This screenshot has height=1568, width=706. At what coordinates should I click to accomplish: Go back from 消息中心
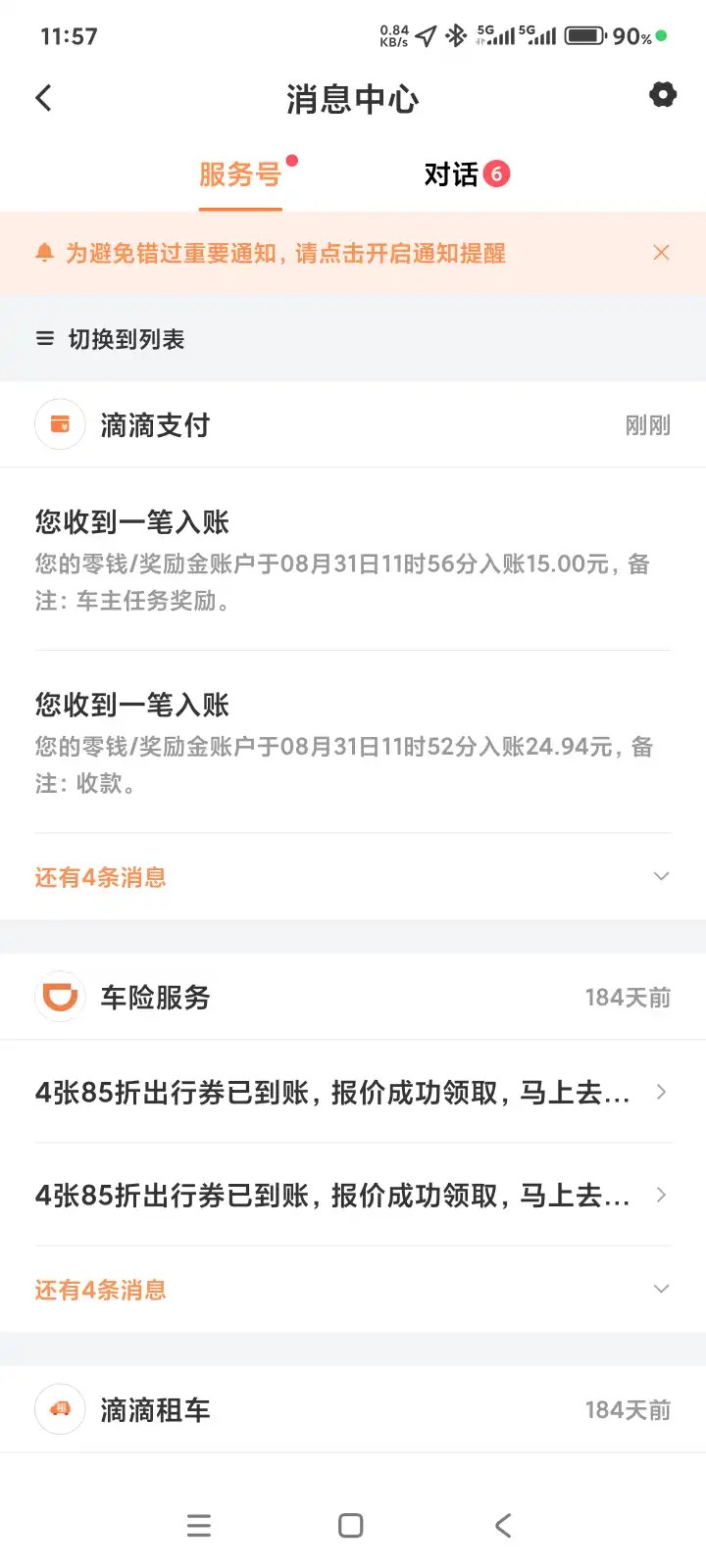43,98
